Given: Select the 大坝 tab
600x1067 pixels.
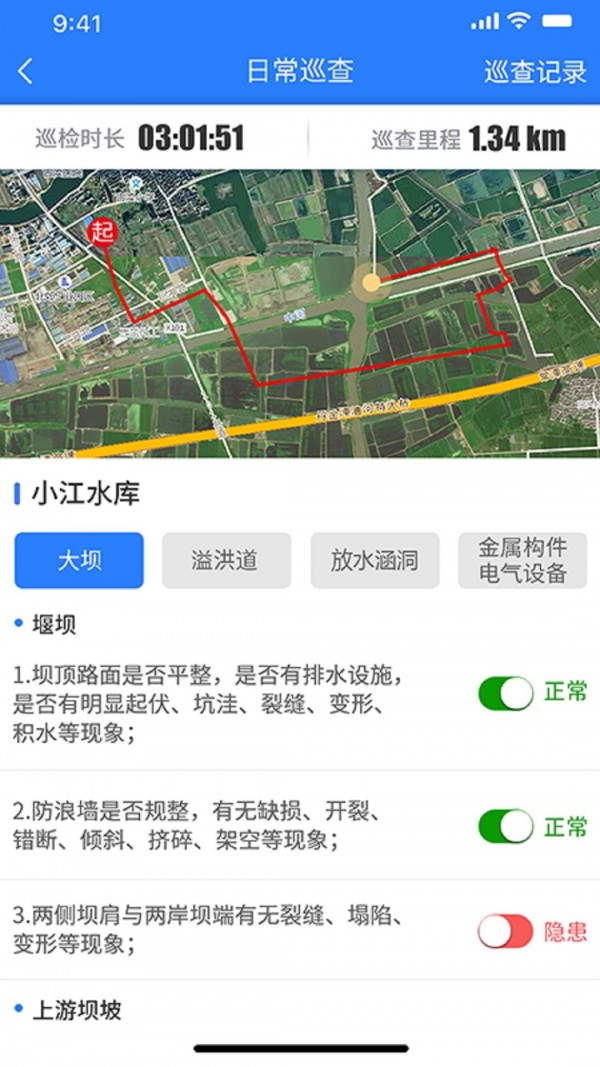Looking at the screenshot, I should click(x=79, y=560).
